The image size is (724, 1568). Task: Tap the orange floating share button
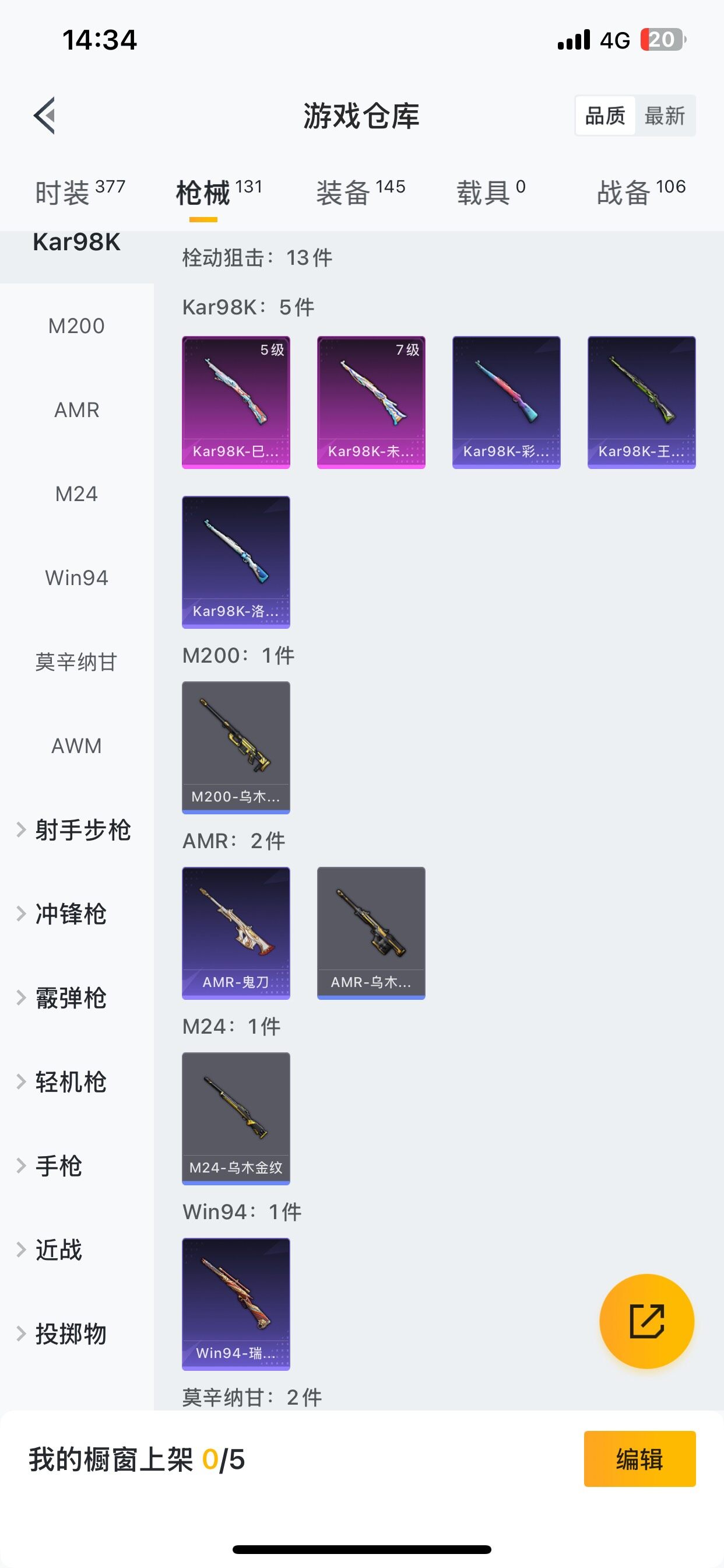click(x=646, y=1321)
